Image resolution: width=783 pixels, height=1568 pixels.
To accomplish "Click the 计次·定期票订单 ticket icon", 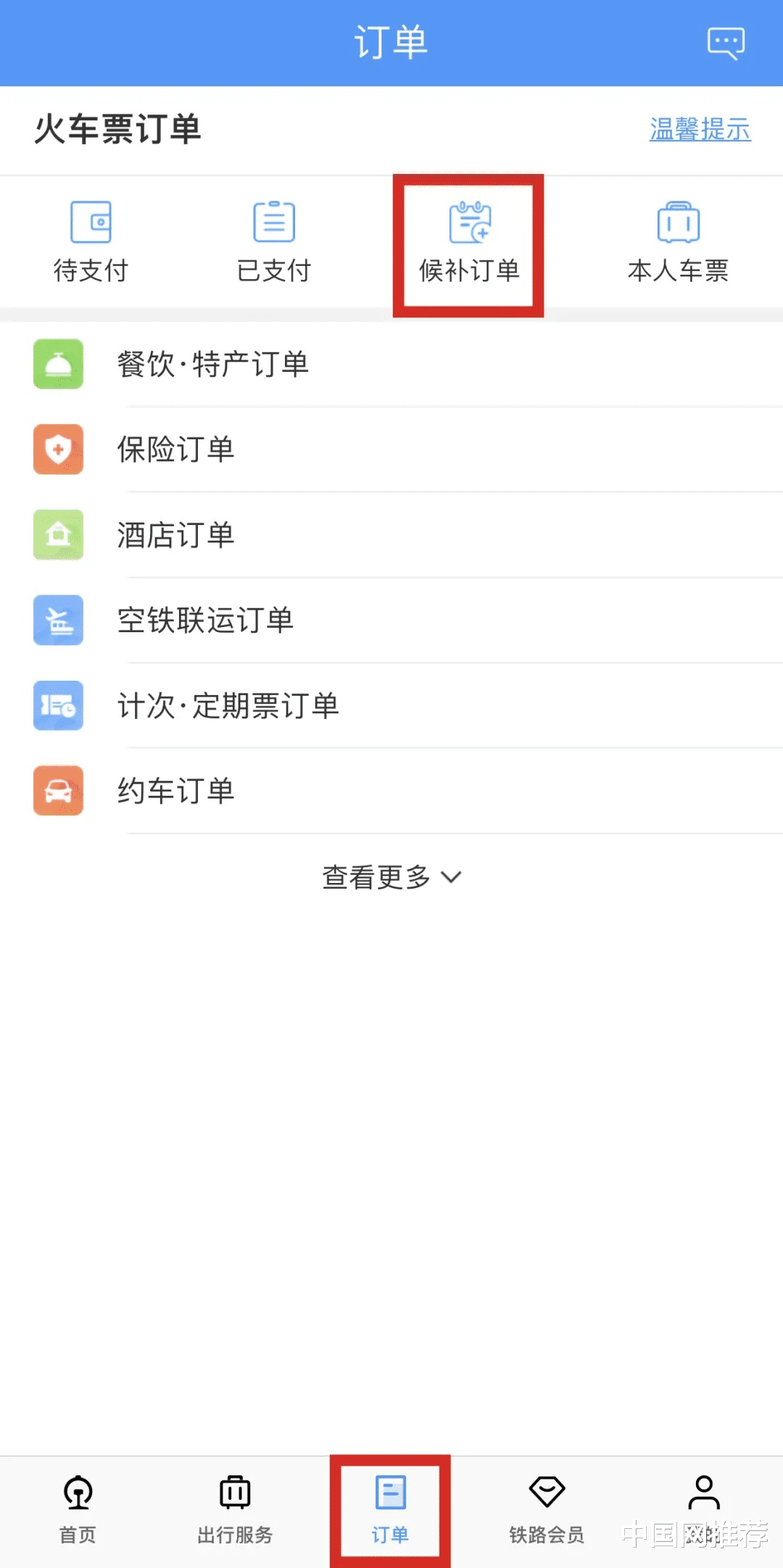I will click(58, 706).
